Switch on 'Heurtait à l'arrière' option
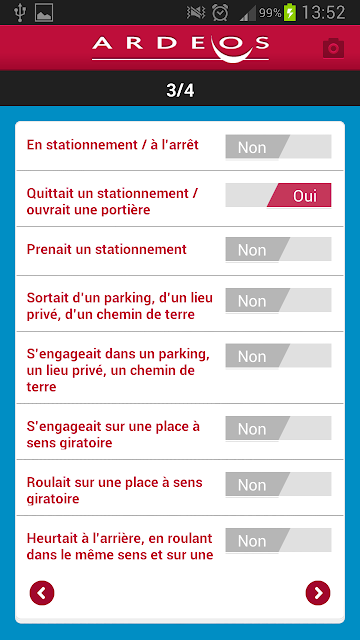This screenshot has height=640, width=360. point(278,540)
